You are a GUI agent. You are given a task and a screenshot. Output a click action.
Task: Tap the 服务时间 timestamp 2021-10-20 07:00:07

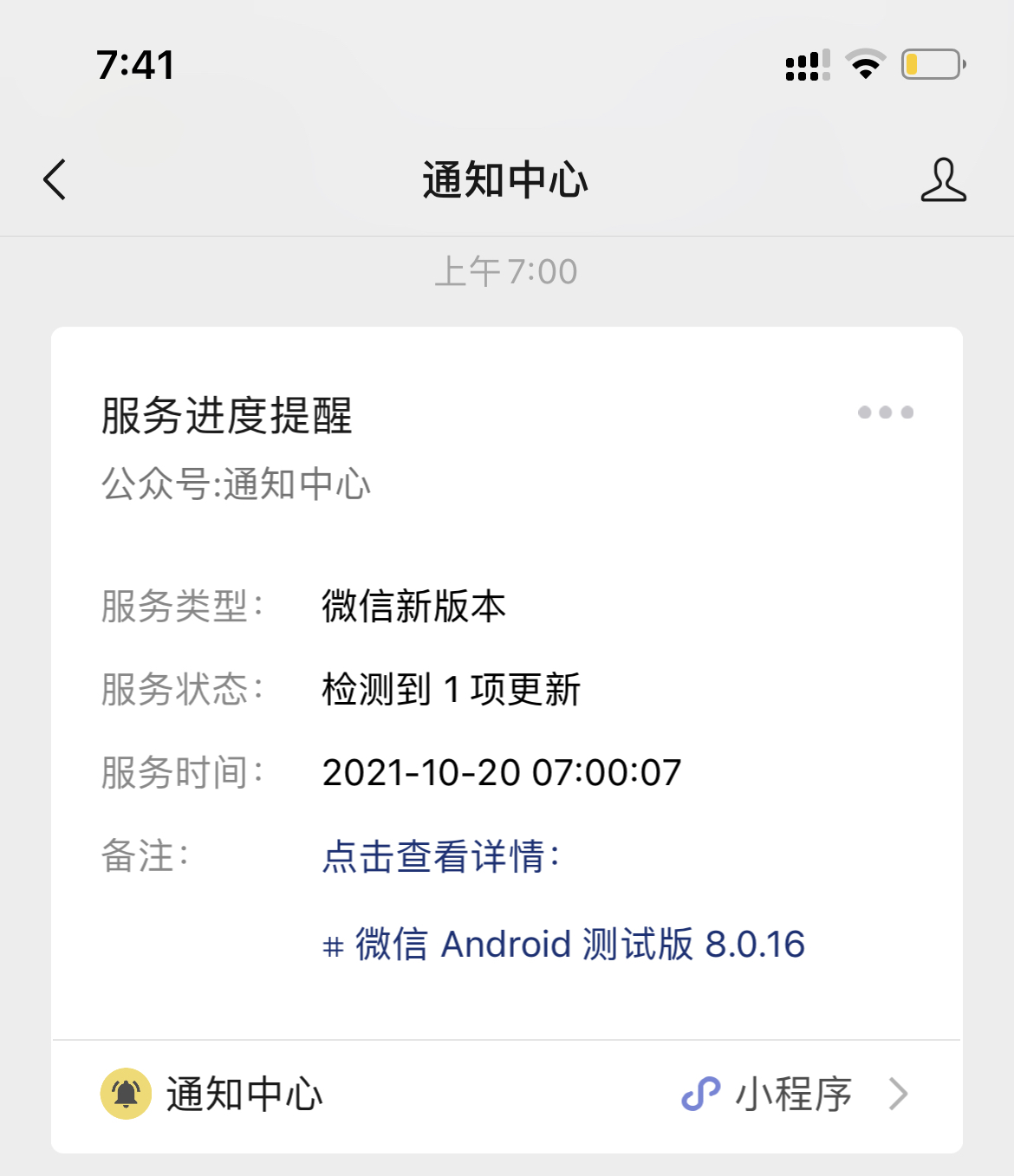[x=502, y=772]
